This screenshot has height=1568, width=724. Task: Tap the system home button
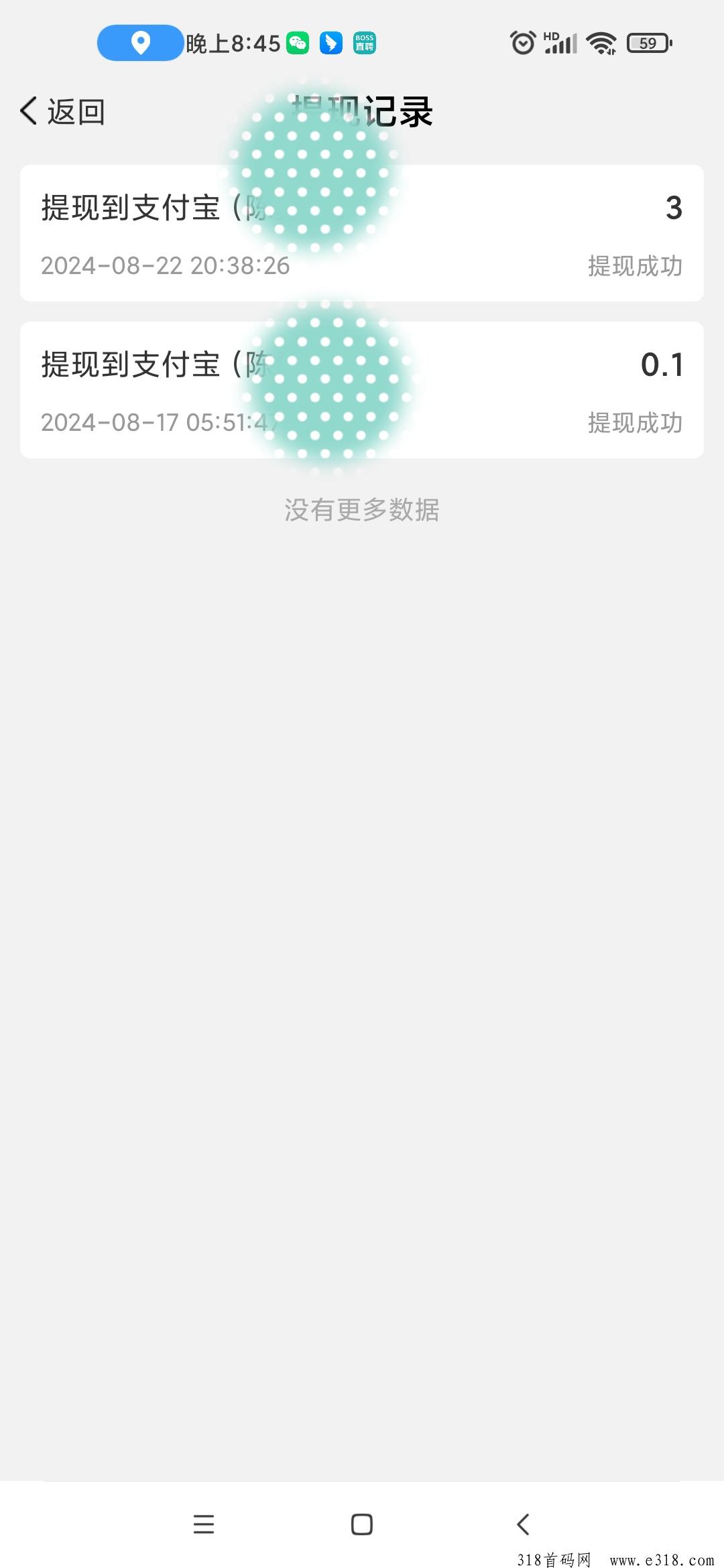point(362,1524)
